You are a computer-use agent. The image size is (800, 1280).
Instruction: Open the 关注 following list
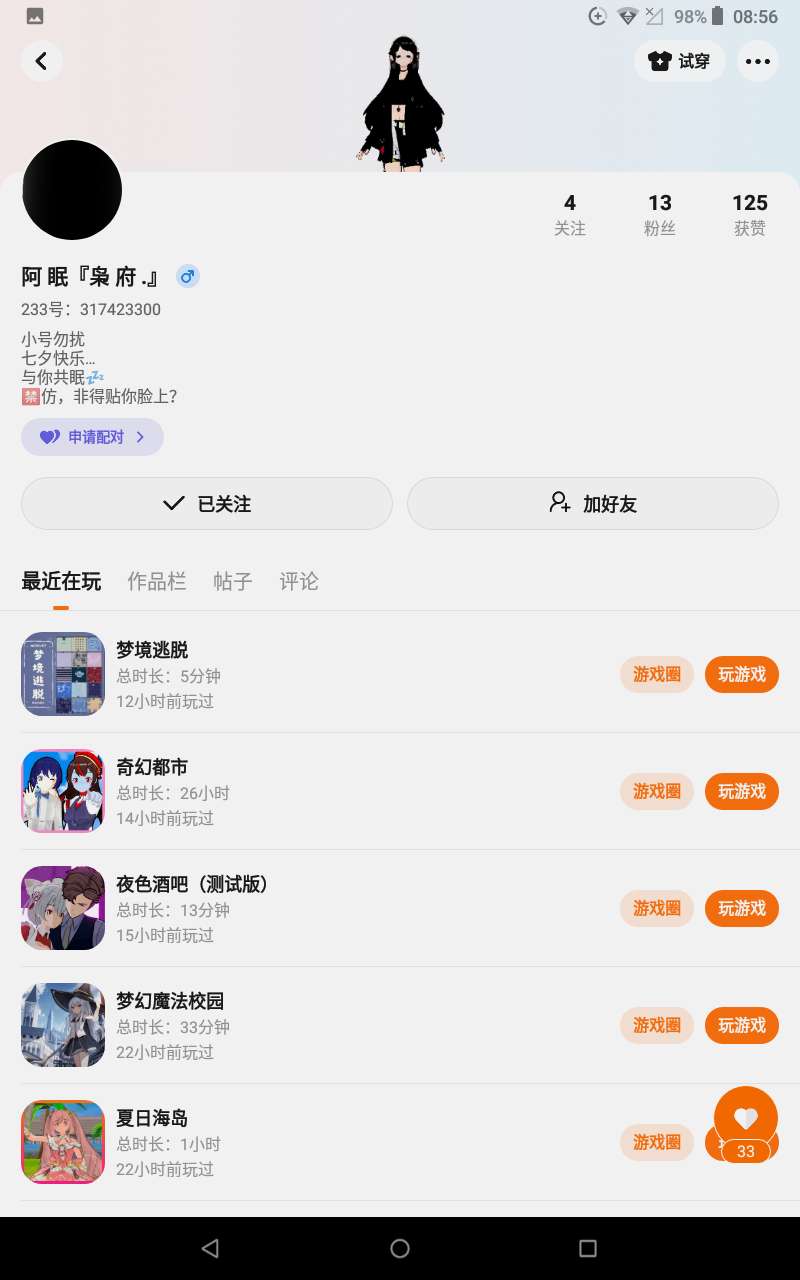tap(570, 215)
